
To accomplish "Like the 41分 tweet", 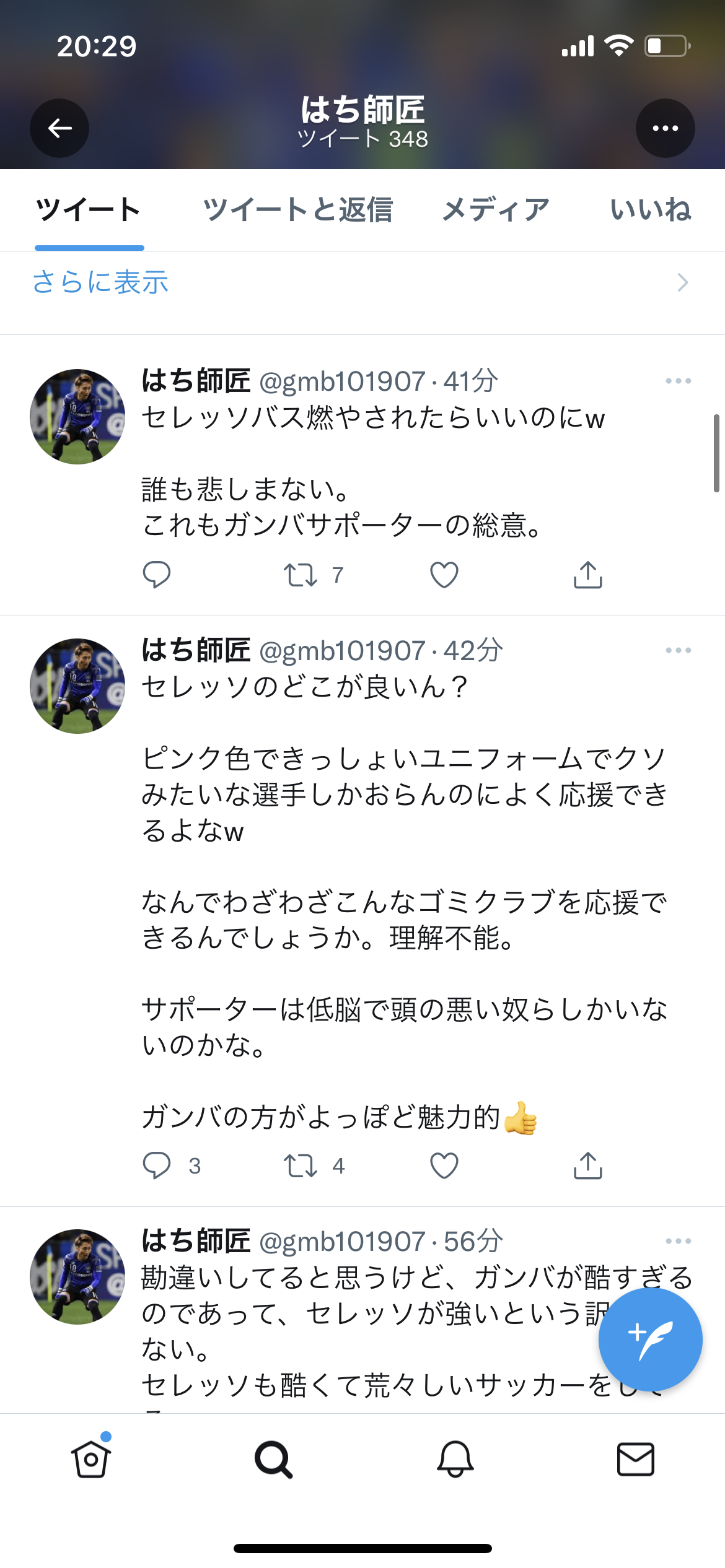I will pos(444,575).
